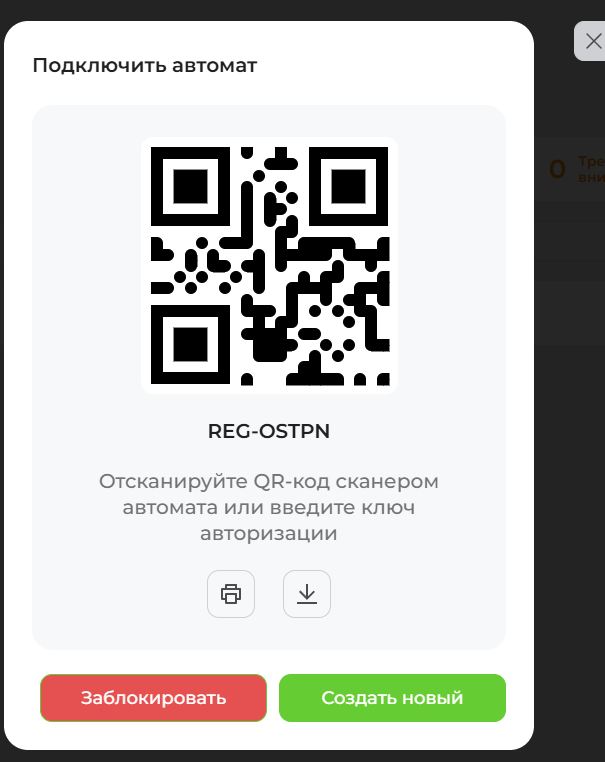
Task: Tap Создать новый to generate new key
Action: 392,698
